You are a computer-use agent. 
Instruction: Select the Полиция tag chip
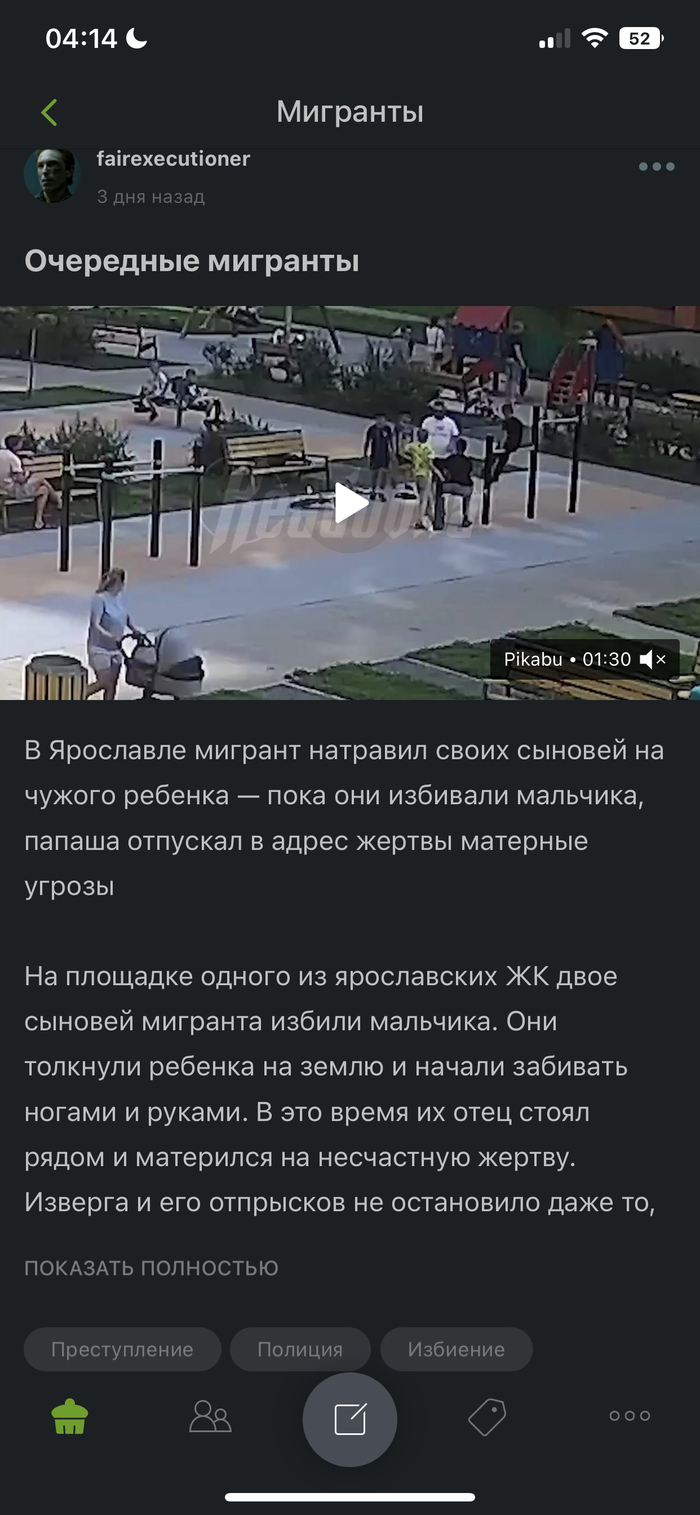click(x=300, y=1349)
